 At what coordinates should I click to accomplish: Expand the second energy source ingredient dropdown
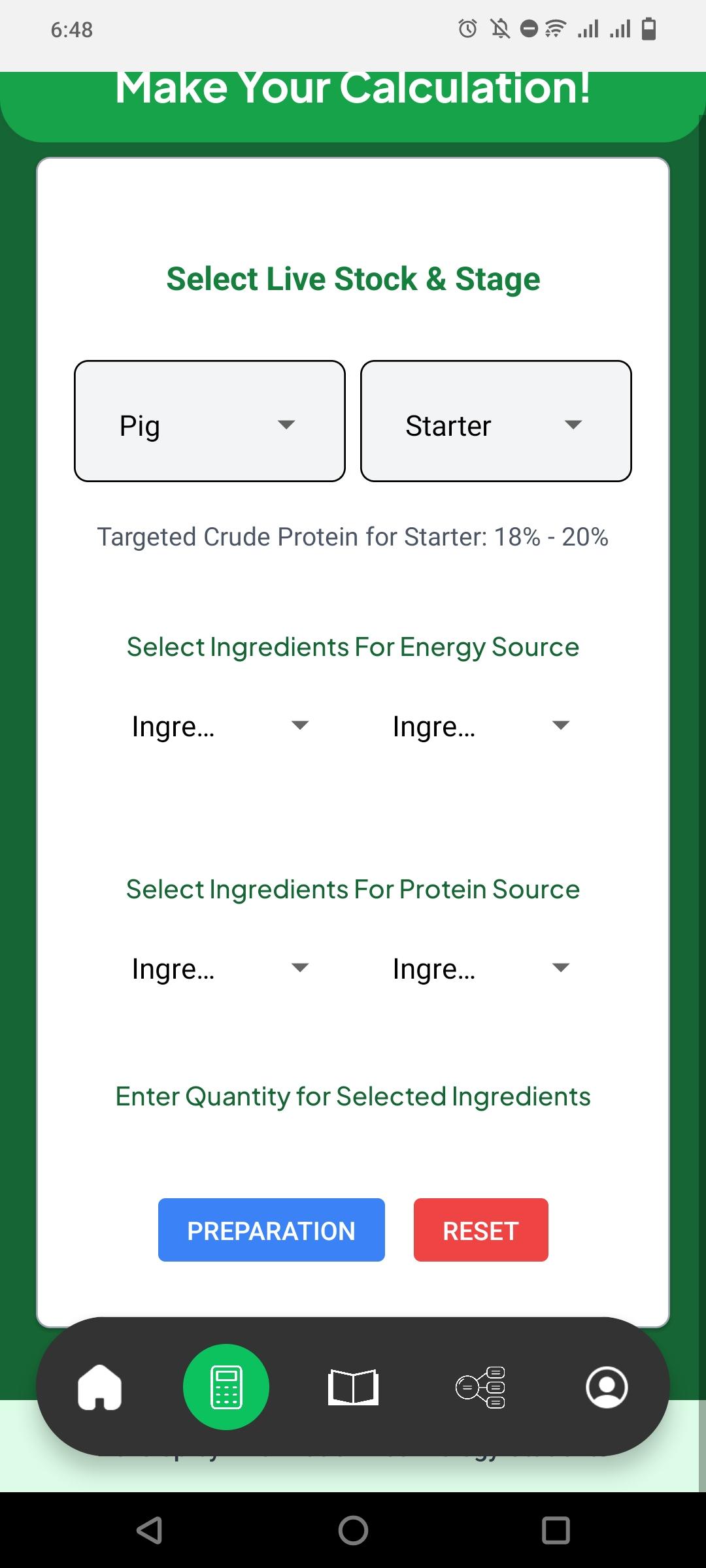point(481,726)
